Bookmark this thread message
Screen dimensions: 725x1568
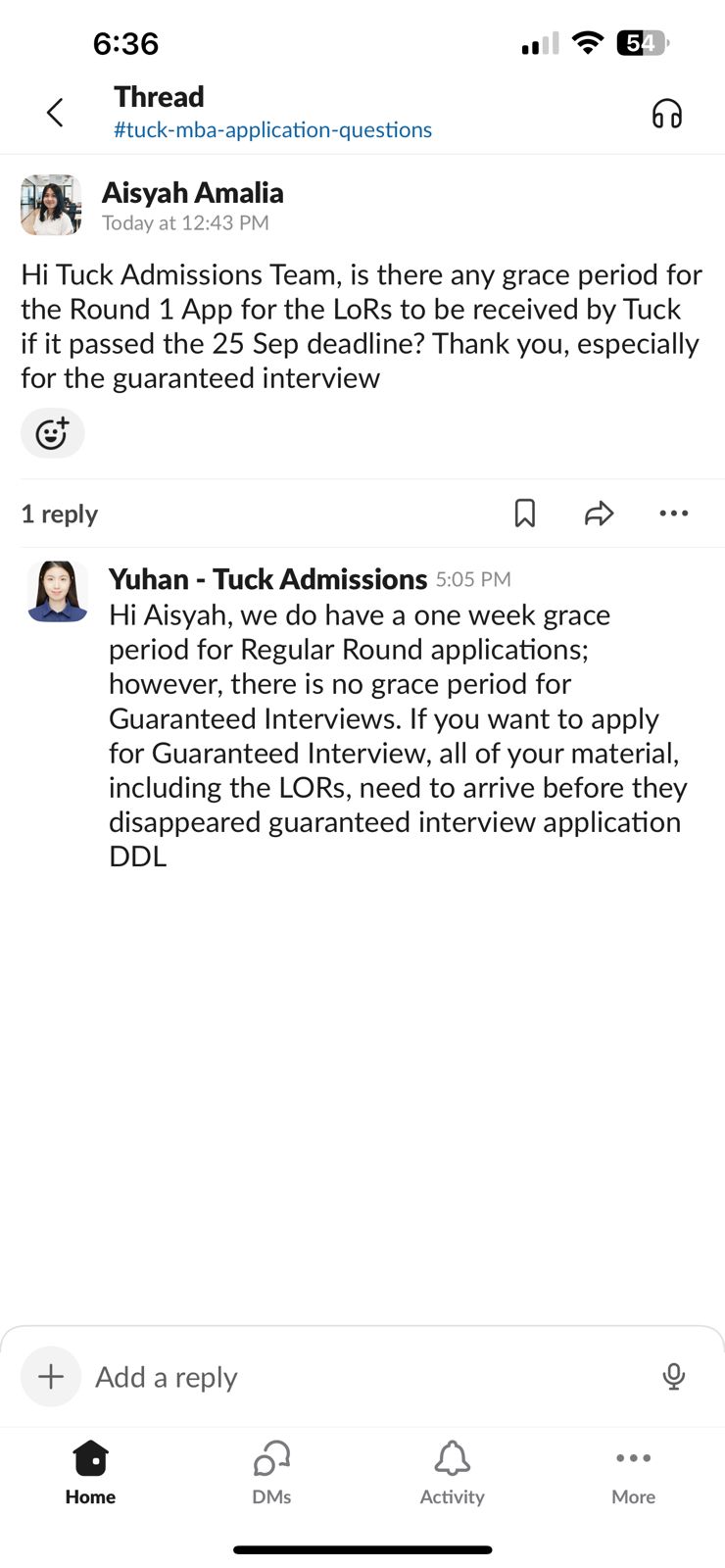pos(525,513)
